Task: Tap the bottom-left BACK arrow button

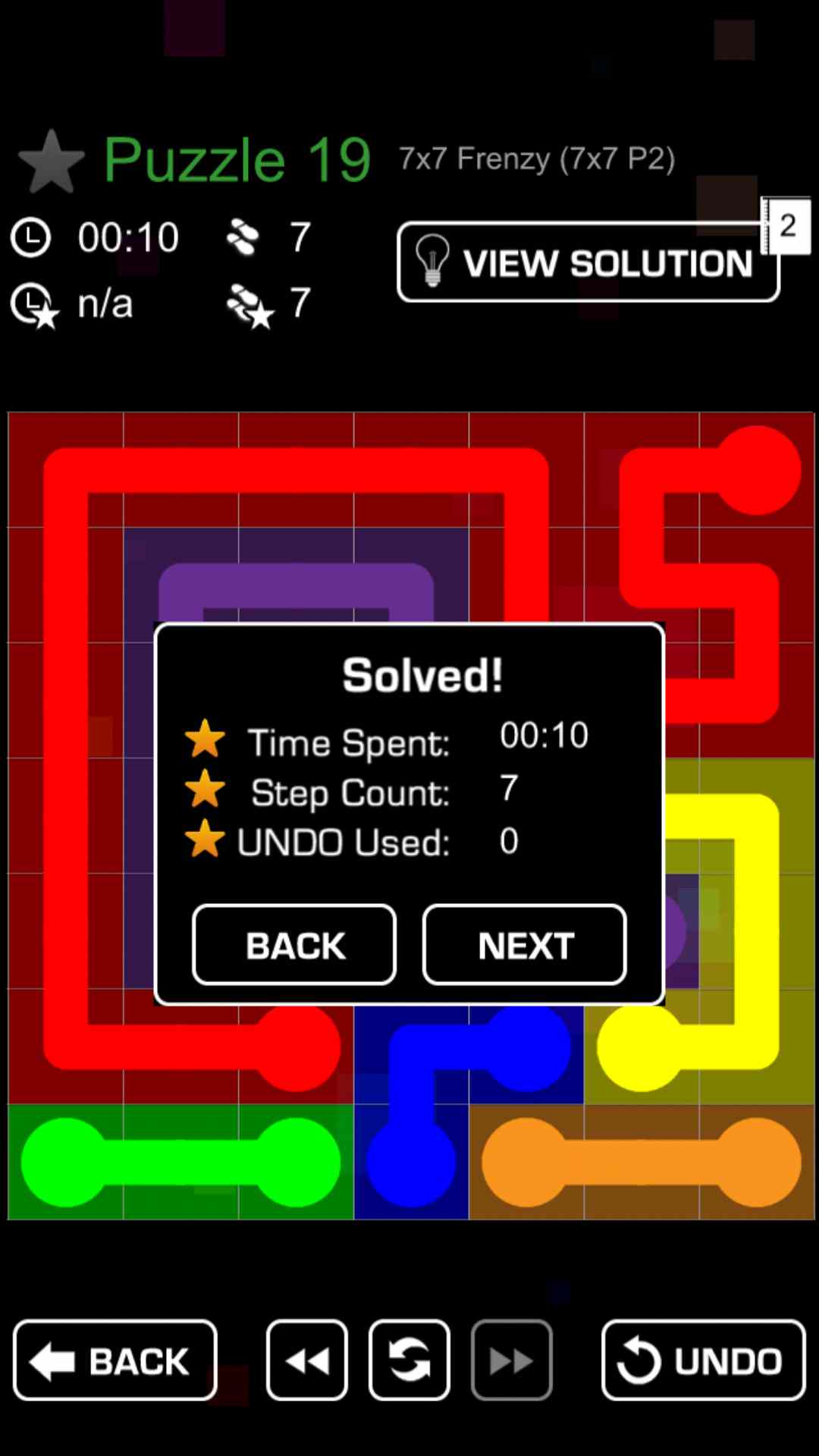Action: pyautogui.click(x=115, y=1360)
